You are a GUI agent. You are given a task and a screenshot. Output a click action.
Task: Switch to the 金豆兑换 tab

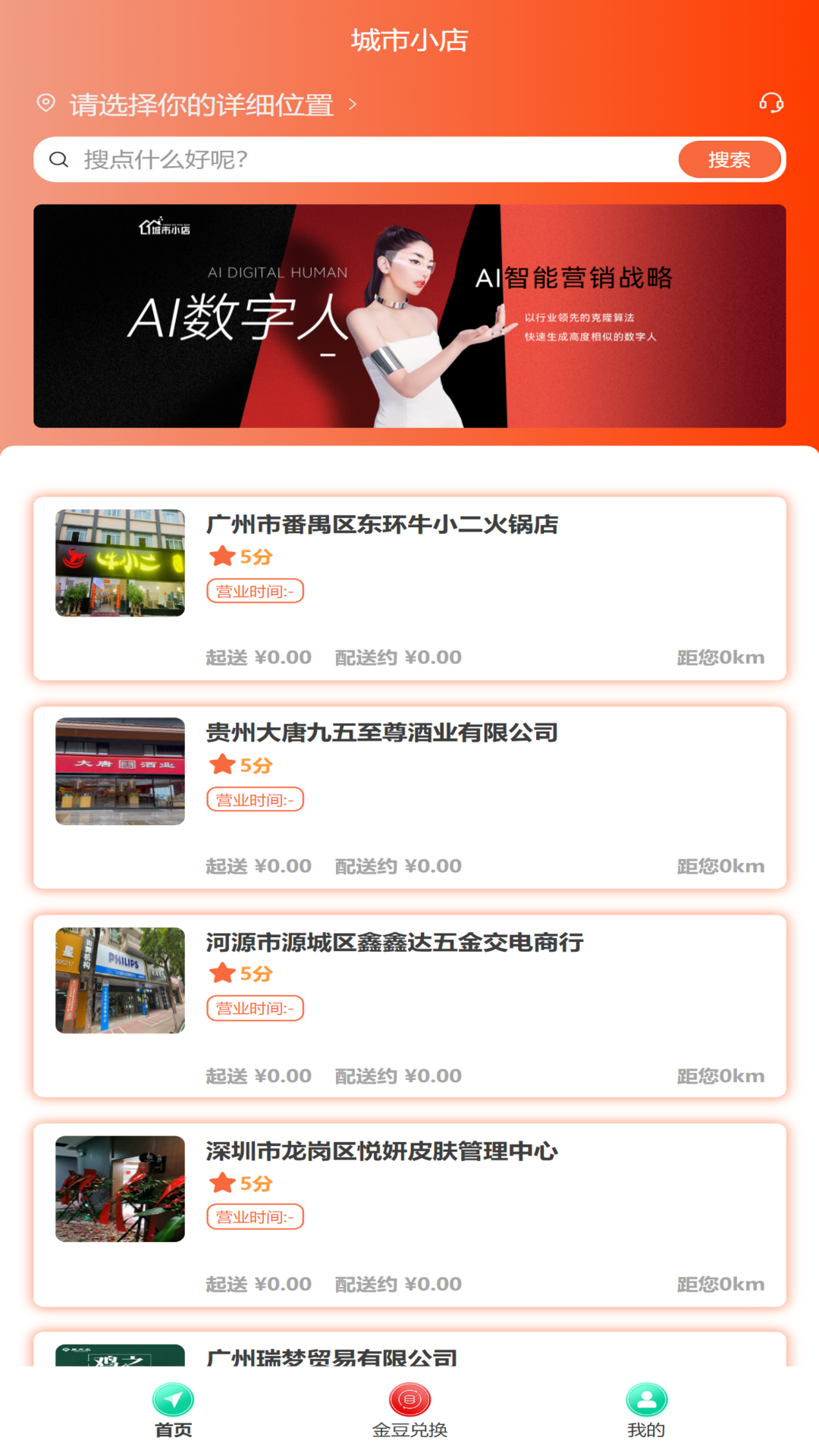409,1411
